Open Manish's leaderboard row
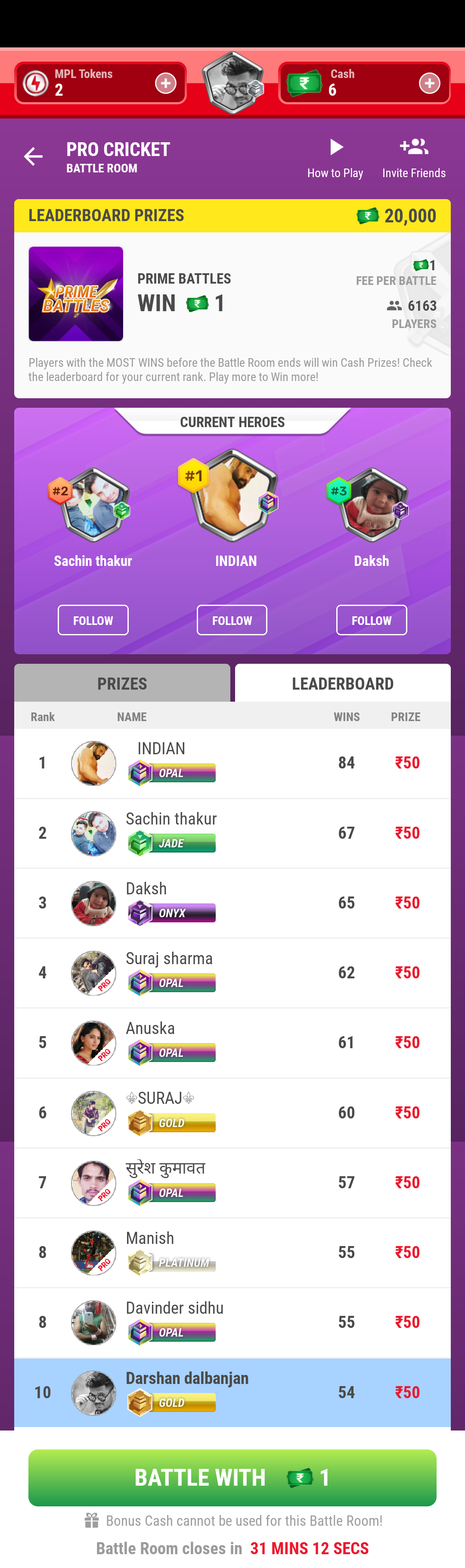Screen dimensions: 465x1568 (232, 1252)
